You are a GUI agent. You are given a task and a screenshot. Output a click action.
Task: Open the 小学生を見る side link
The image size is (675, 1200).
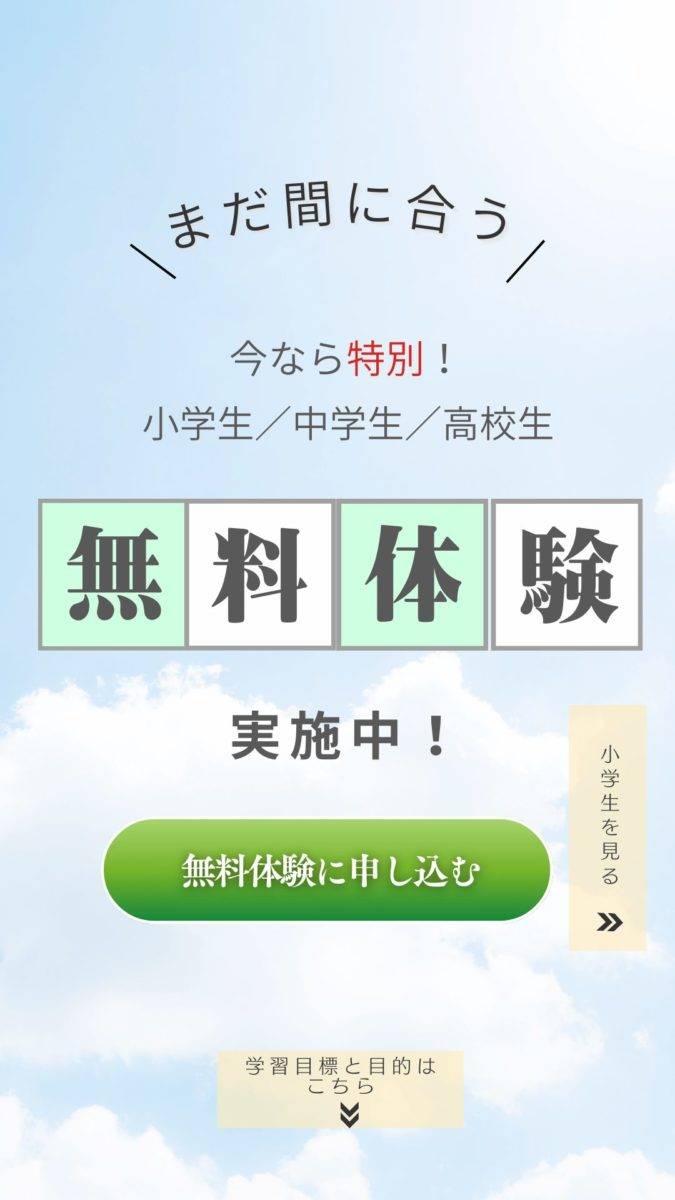(608, 828)
